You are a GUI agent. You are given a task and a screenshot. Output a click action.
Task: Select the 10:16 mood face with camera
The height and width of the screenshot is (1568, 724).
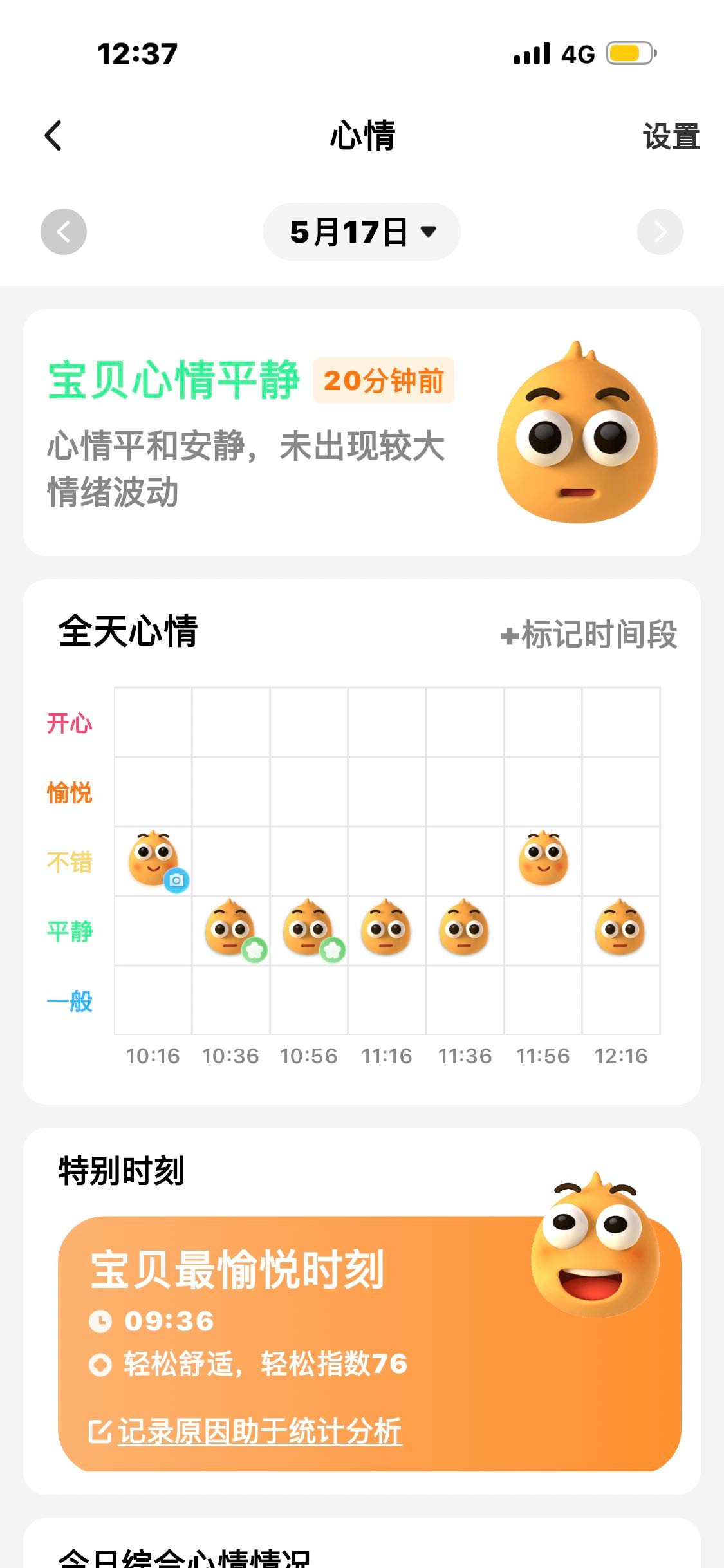tap(156, 861)
